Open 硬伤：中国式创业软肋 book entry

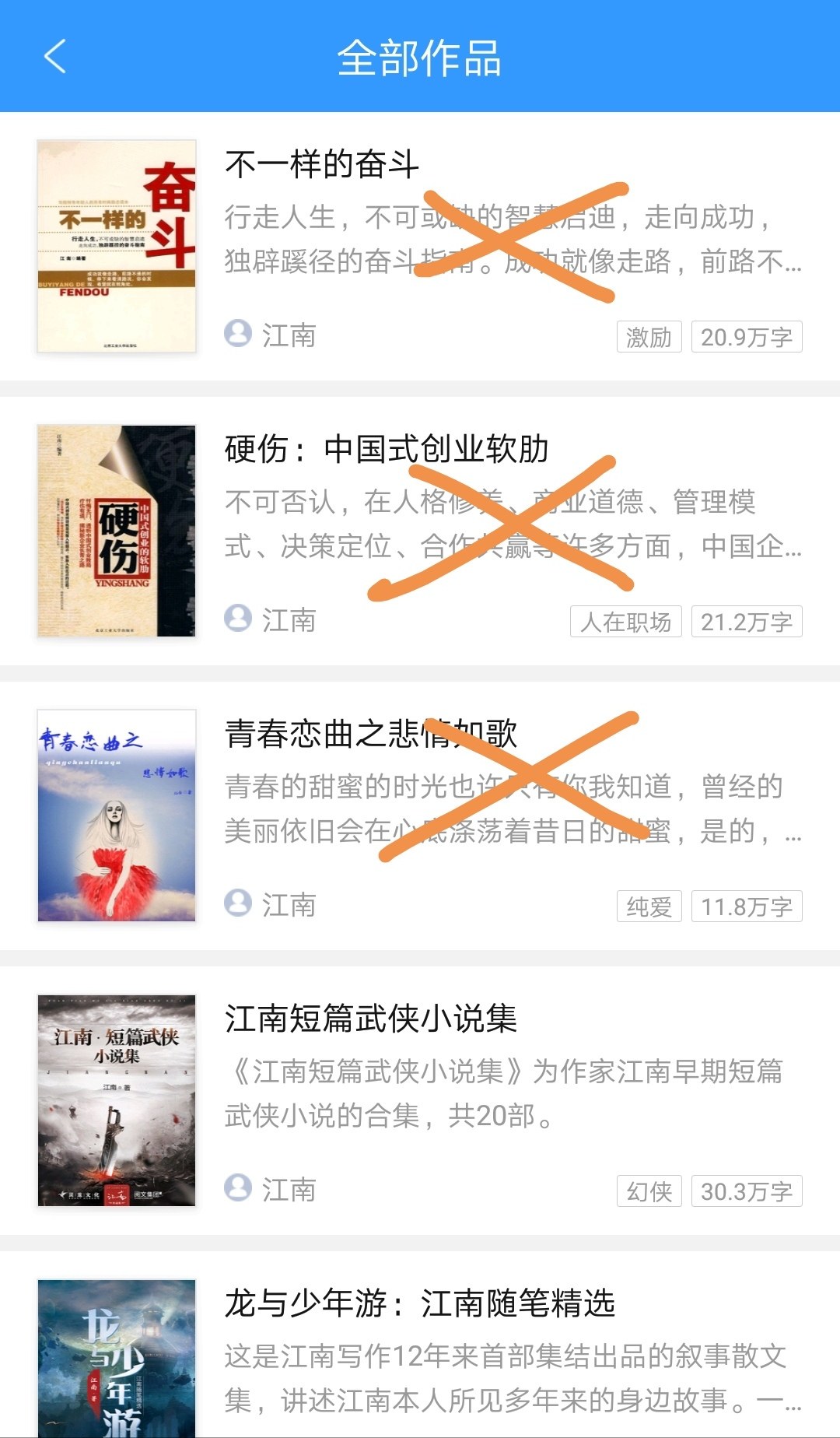point(420,531)
